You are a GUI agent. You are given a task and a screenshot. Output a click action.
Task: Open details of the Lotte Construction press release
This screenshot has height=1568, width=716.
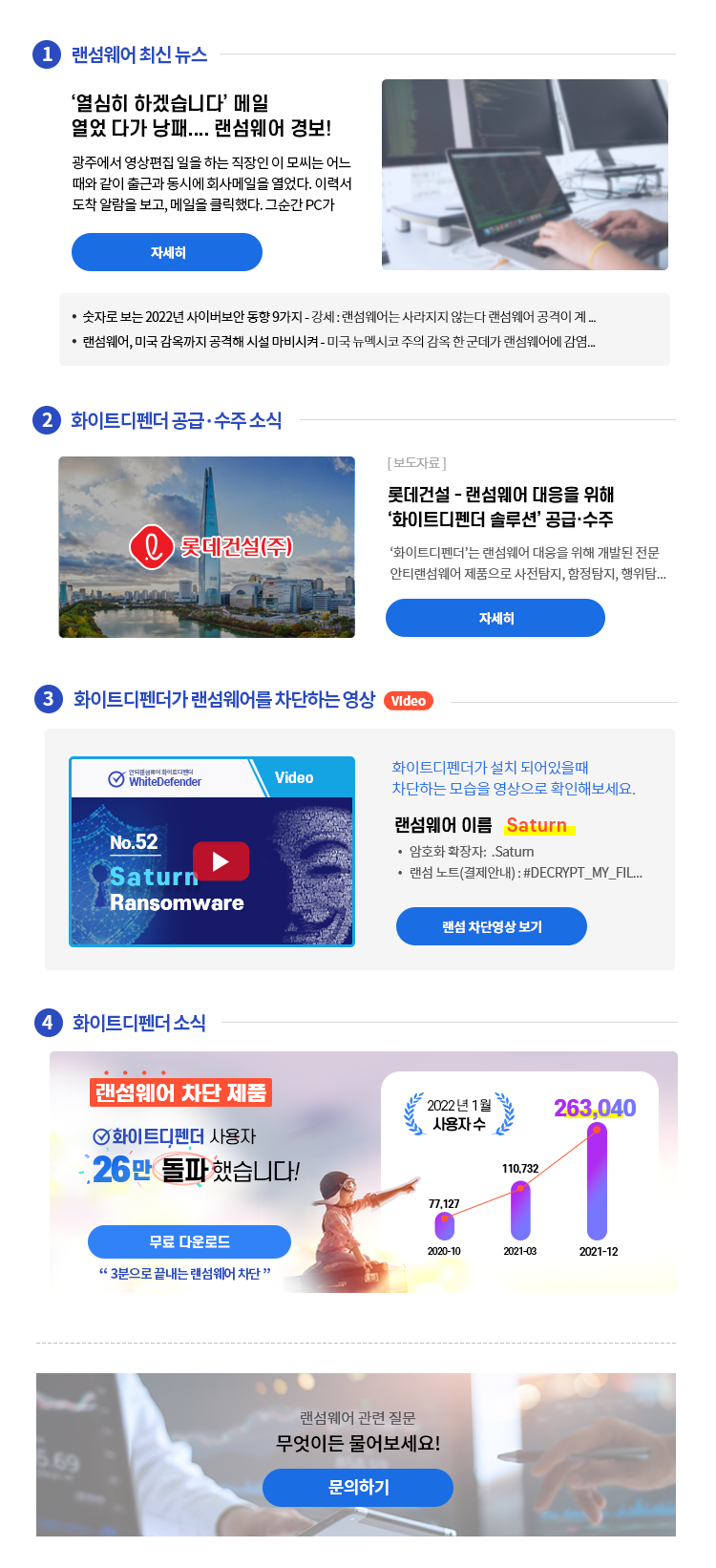click(x=495, y=618)
